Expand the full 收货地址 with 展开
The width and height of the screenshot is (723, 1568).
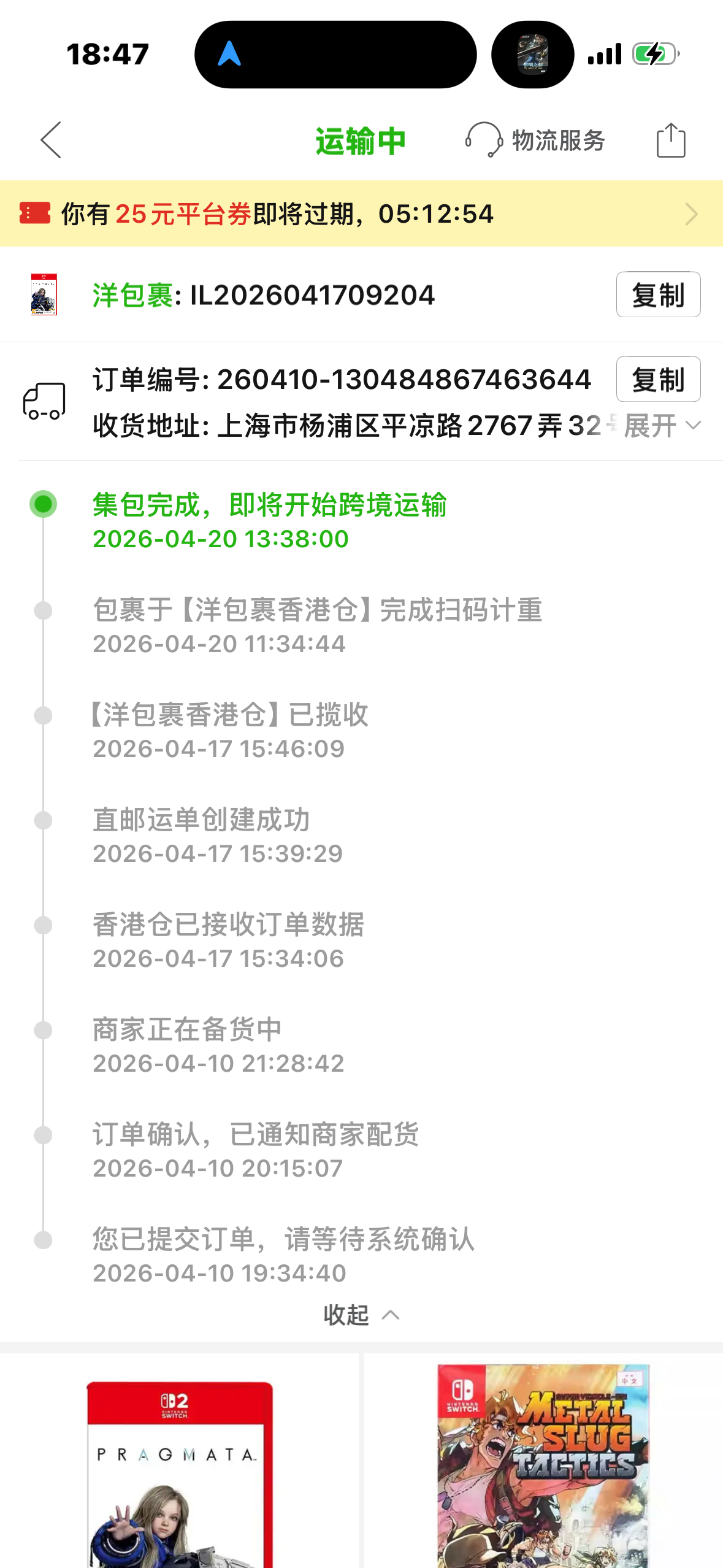[x=661, y=426]
